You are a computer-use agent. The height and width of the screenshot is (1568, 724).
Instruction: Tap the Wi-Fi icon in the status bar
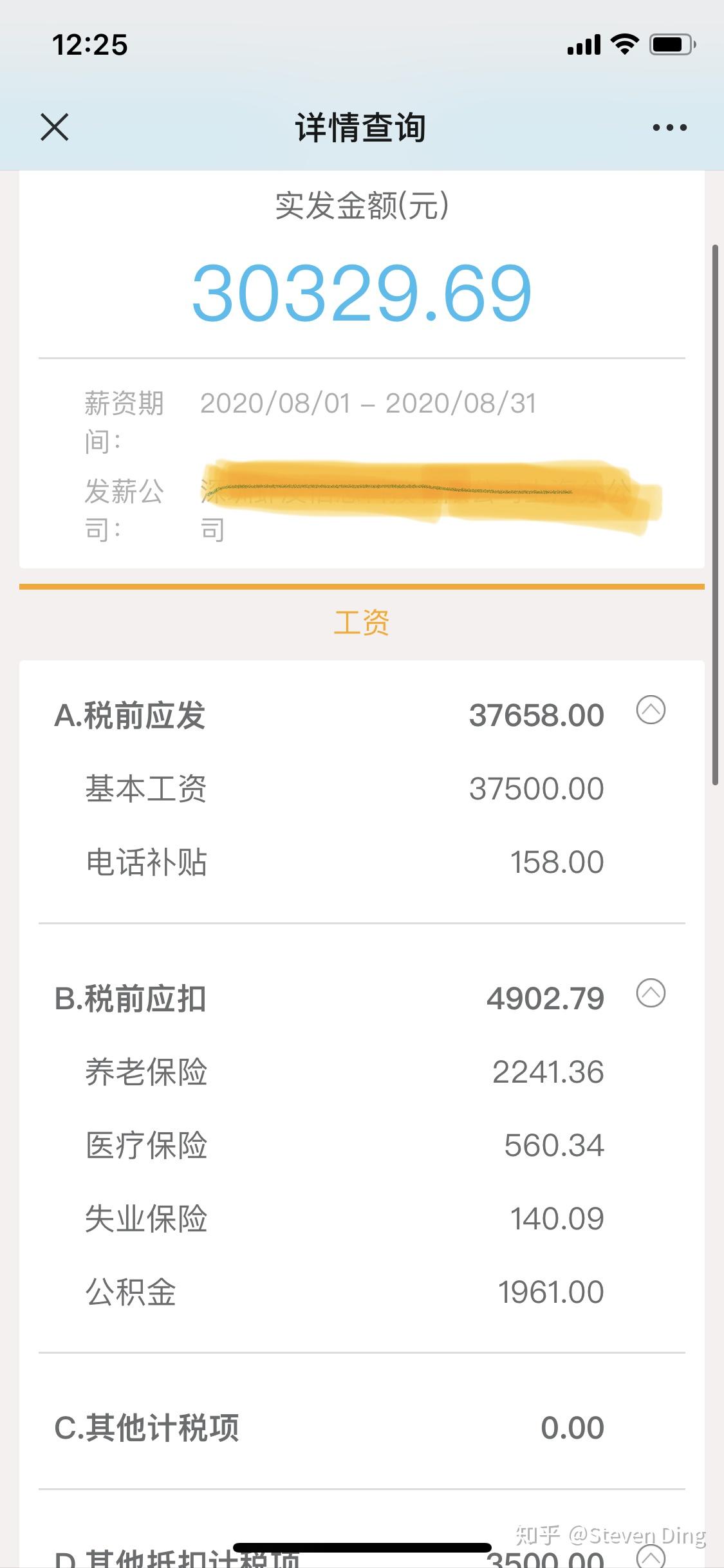pos(622,43)
